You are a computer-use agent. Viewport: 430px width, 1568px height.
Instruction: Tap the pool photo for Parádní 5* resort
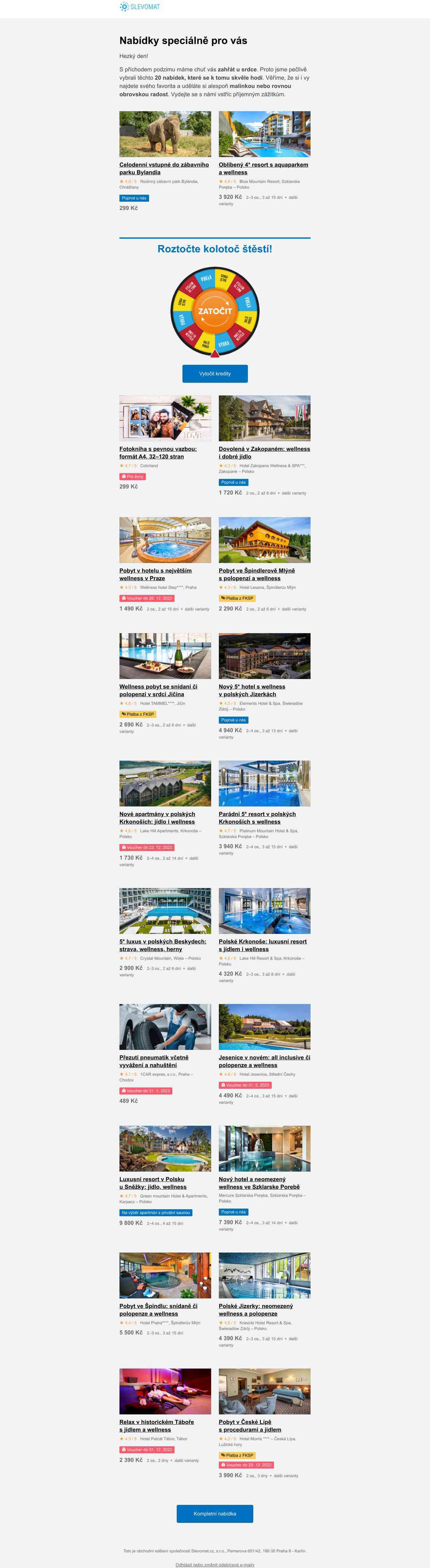click(265, 784)
